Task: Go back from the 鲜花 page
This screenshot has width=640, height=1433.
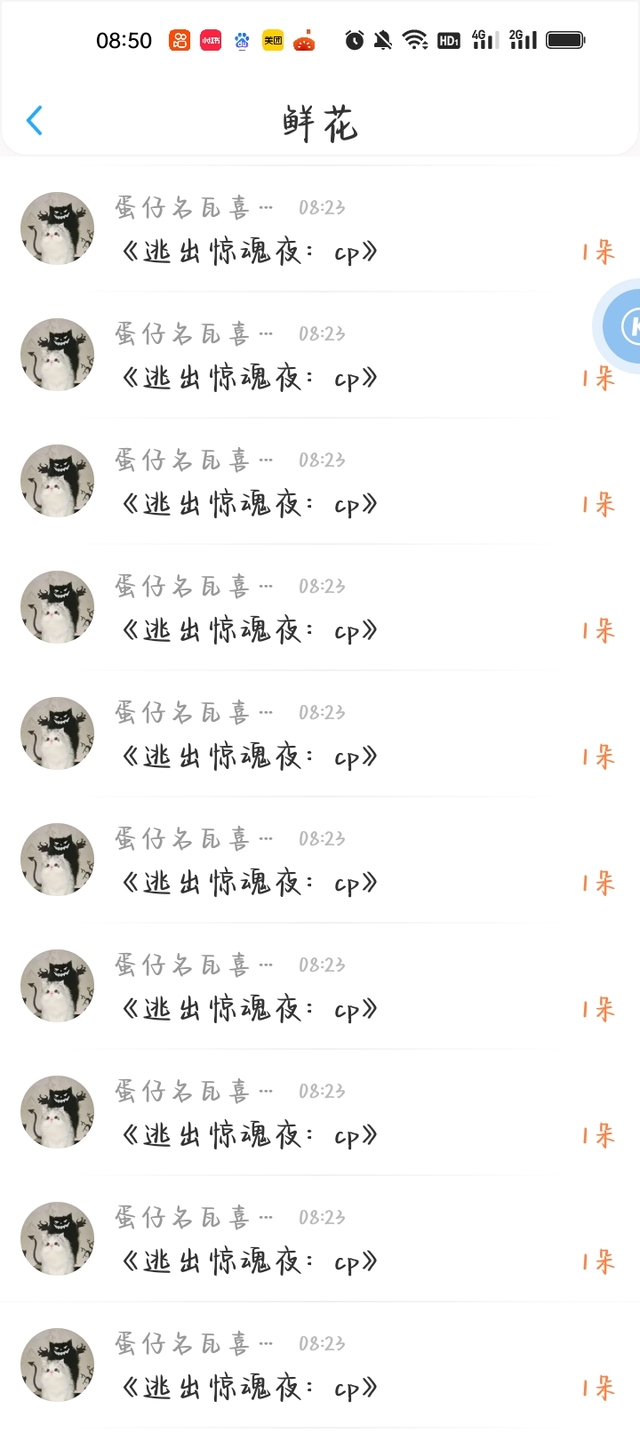Action: 34,121
